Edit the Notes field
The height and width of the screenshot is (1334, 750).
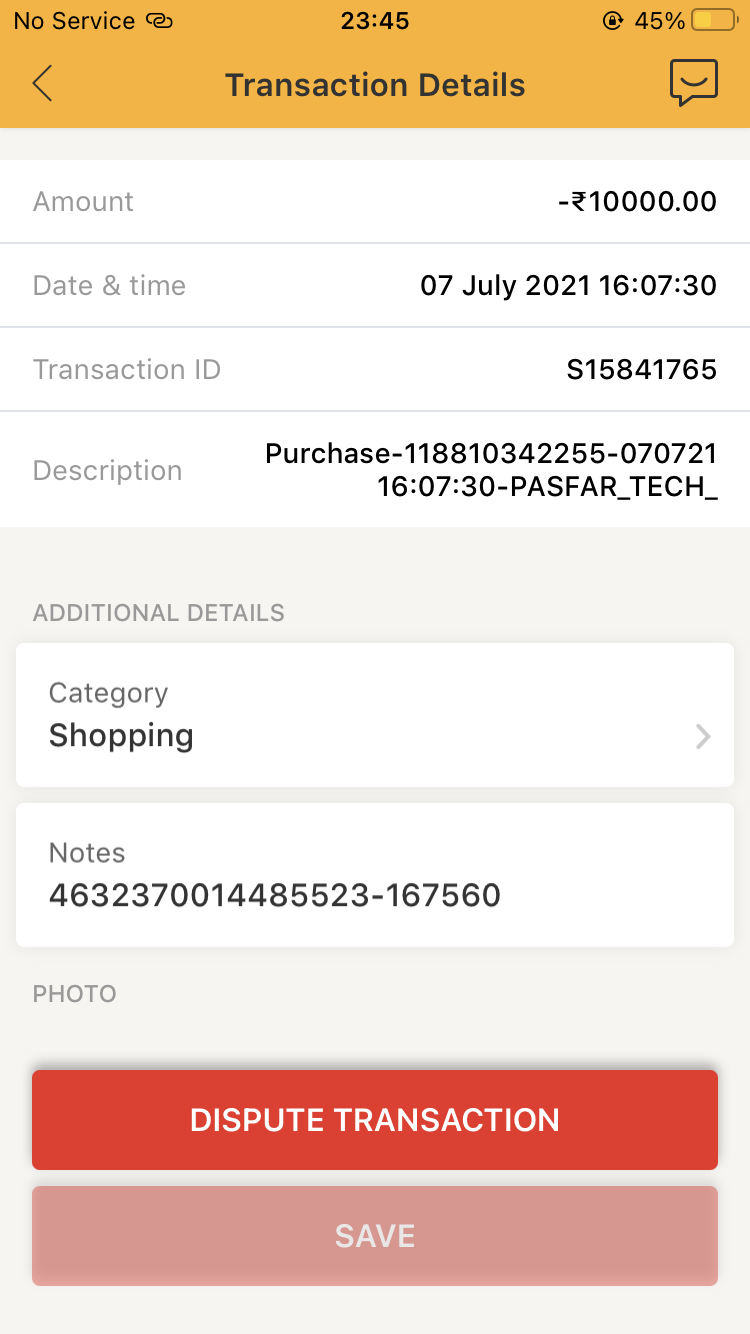[375, 875]
